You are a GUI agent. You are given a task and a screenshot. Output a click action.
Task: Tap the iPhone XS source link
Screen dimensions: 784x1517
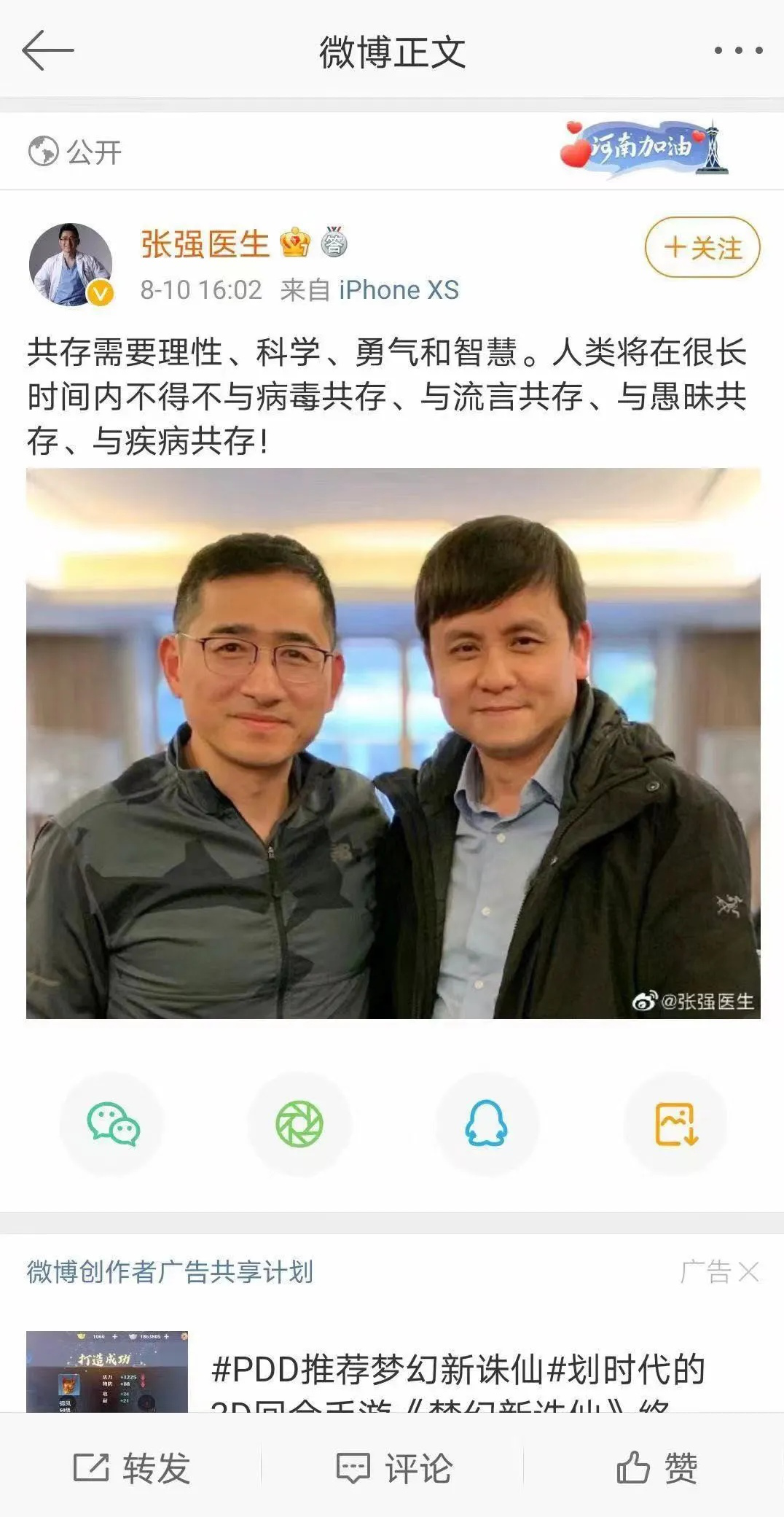click(x=399, y=290)
